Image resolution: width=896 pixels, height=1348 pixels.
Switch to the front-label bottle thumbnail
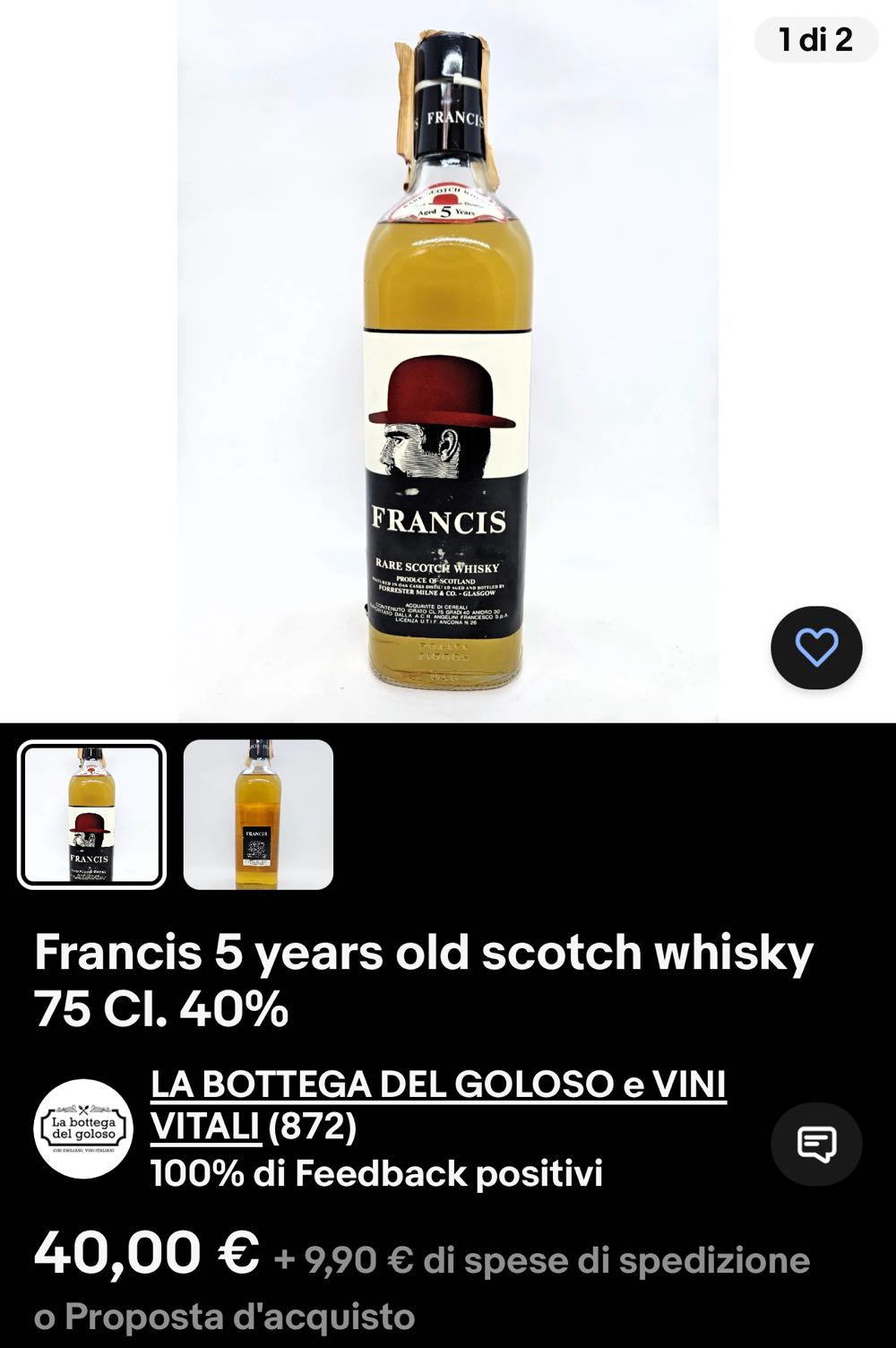(93, 812)
